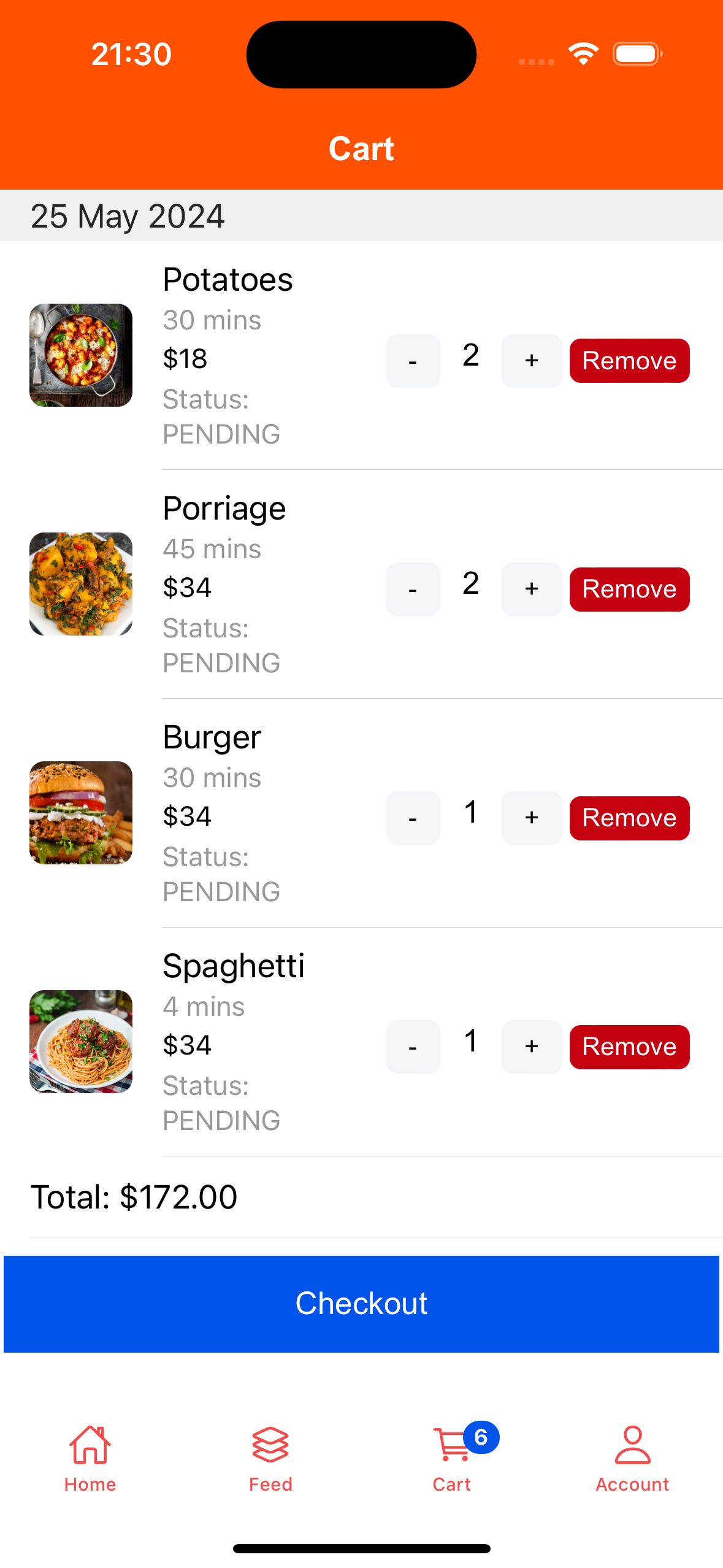Remove Potatoes from the cart

(629, 361)
